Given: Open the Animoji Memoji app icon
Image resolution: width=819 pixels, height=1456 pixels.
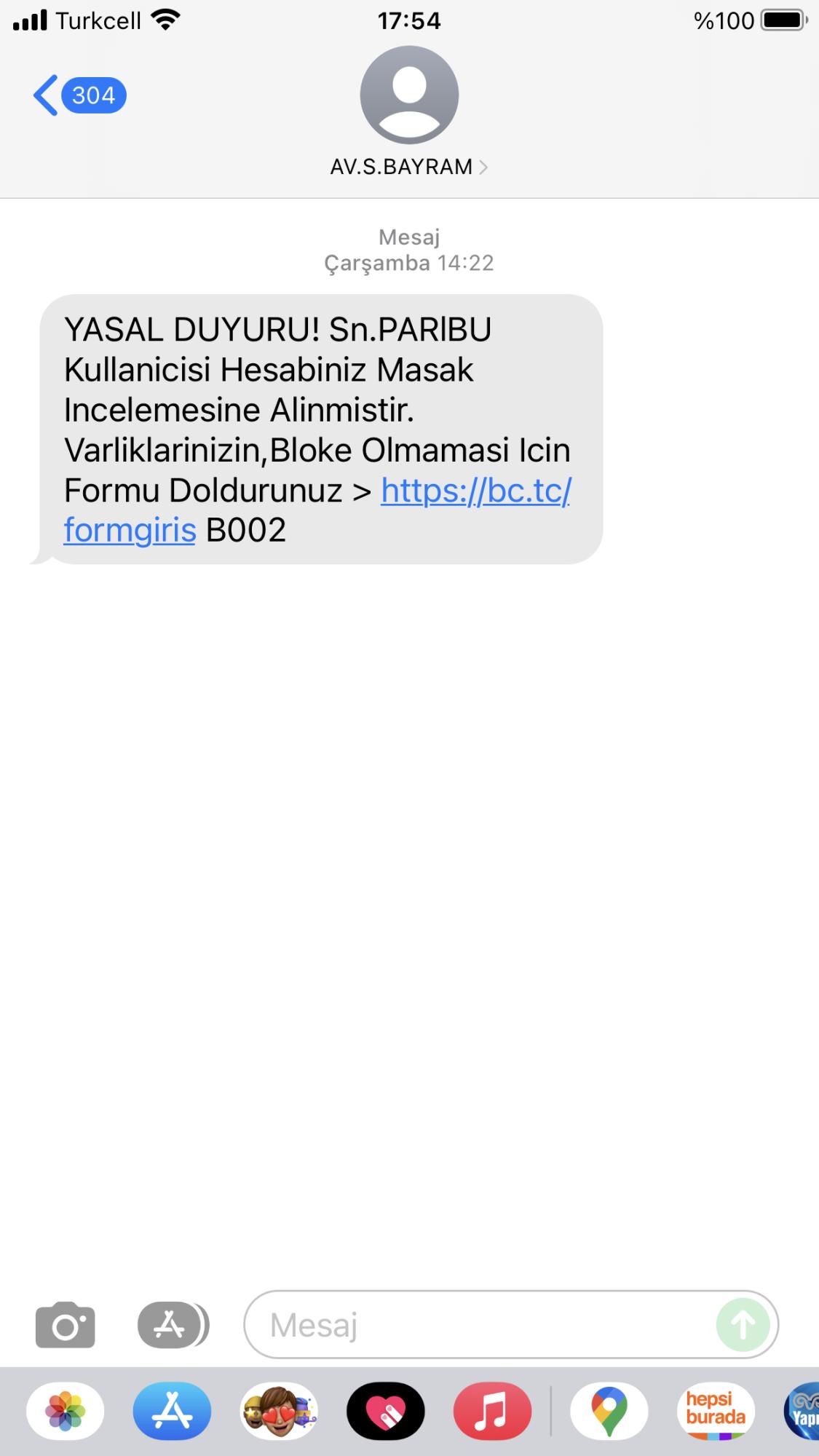Looking at the screenshot, I should (280, 1411).
